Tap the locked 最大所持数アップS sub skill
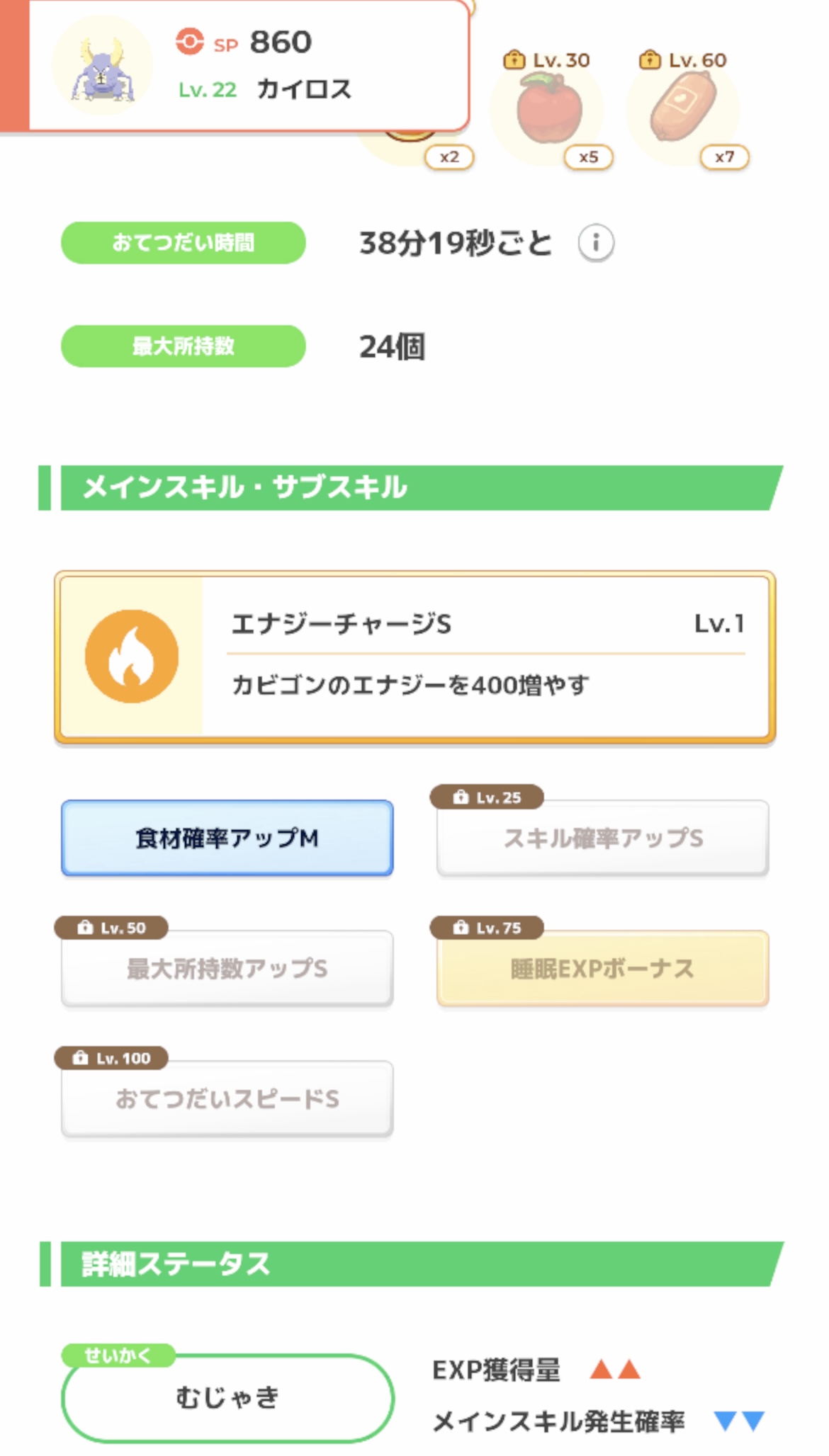Viewport: 829px width, 1456px height. [x=227, y=969]
